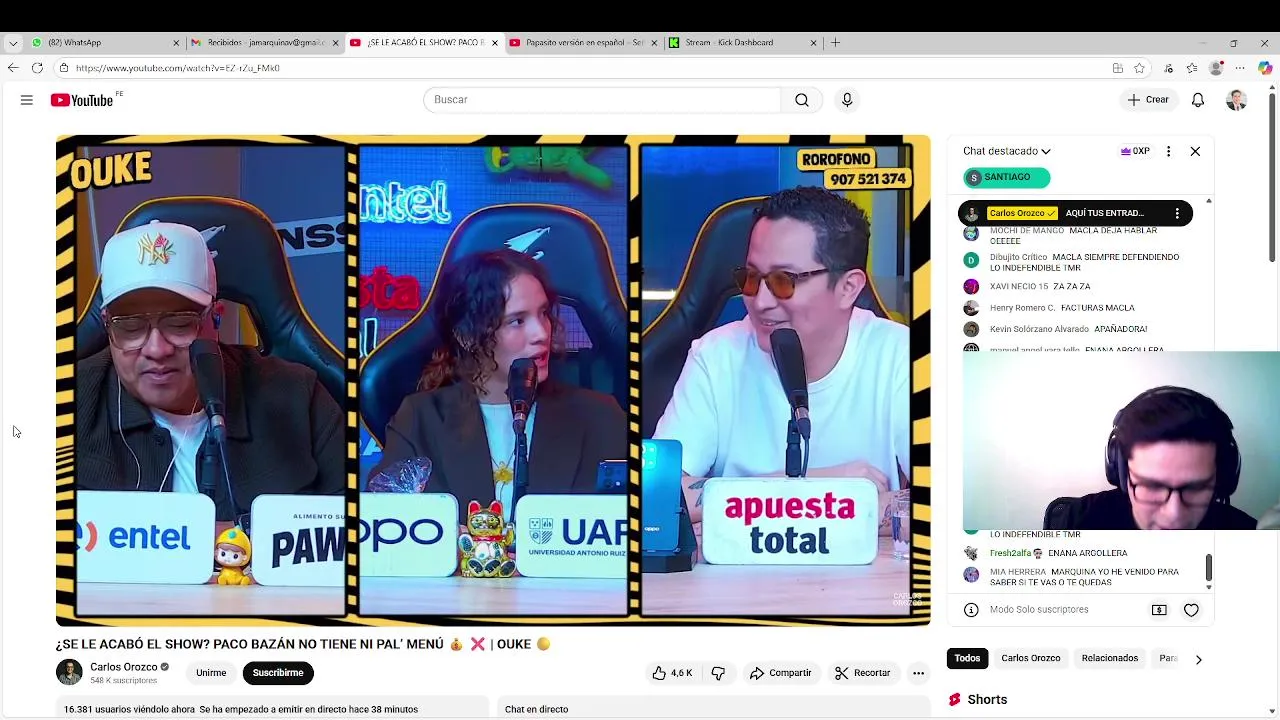The image size is (1280, 720).
Task: Open the Crear button
Action: (1147, 100)
